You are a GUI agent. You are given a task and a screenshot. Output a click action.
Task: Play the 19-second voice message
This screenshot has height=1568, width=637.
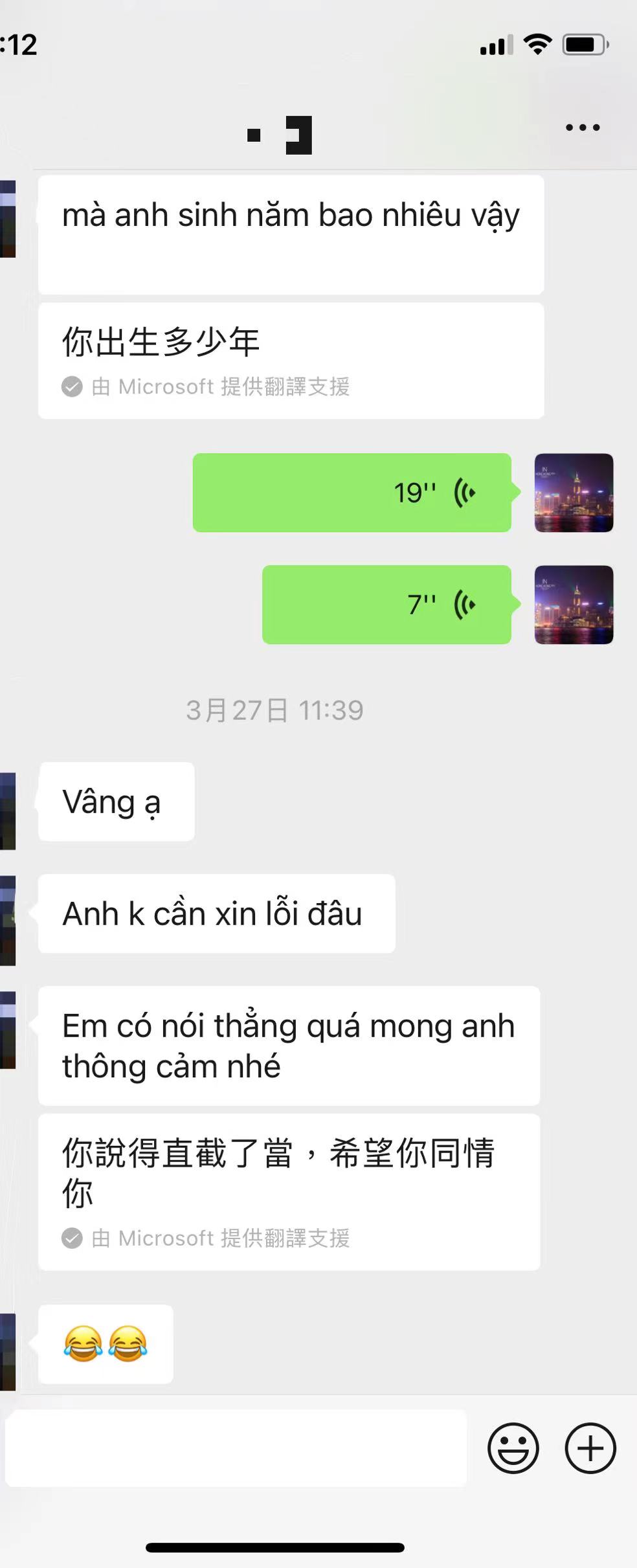tap(352, 493)
